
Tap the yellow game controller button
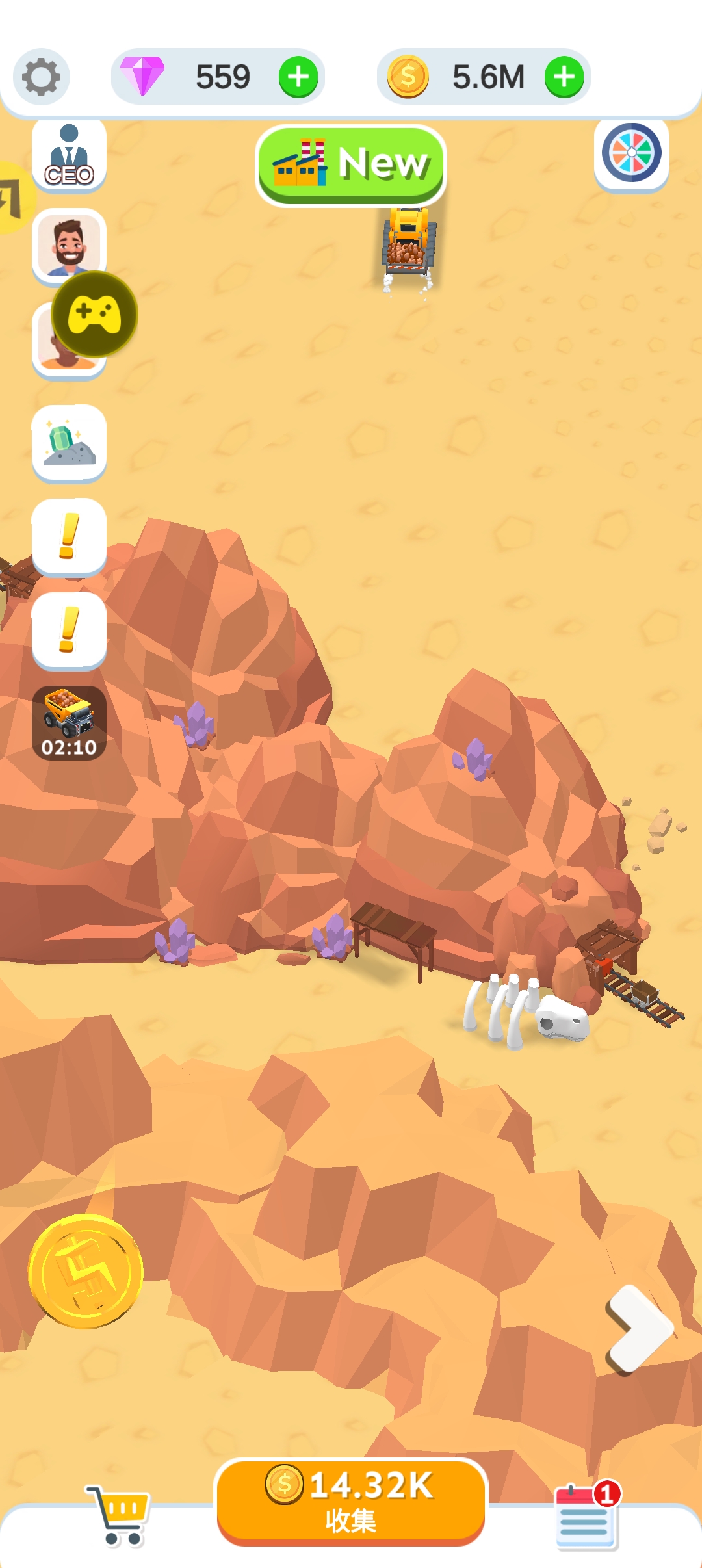coord(95,315)
